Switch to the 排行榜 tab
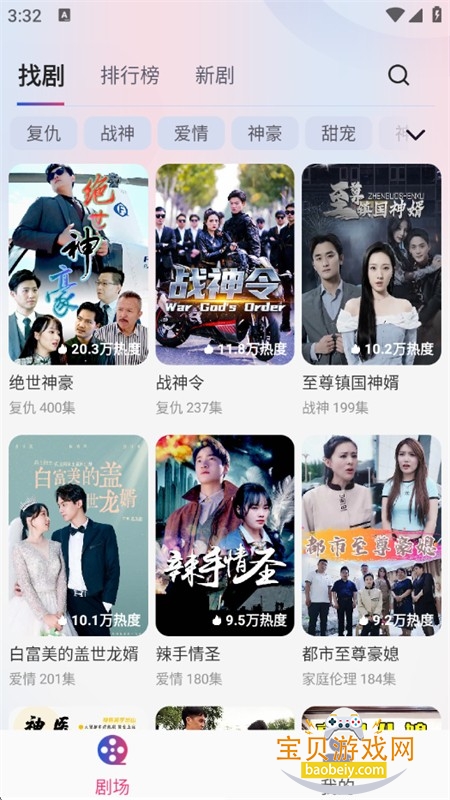The image size is (450, 800). point(130,76)
